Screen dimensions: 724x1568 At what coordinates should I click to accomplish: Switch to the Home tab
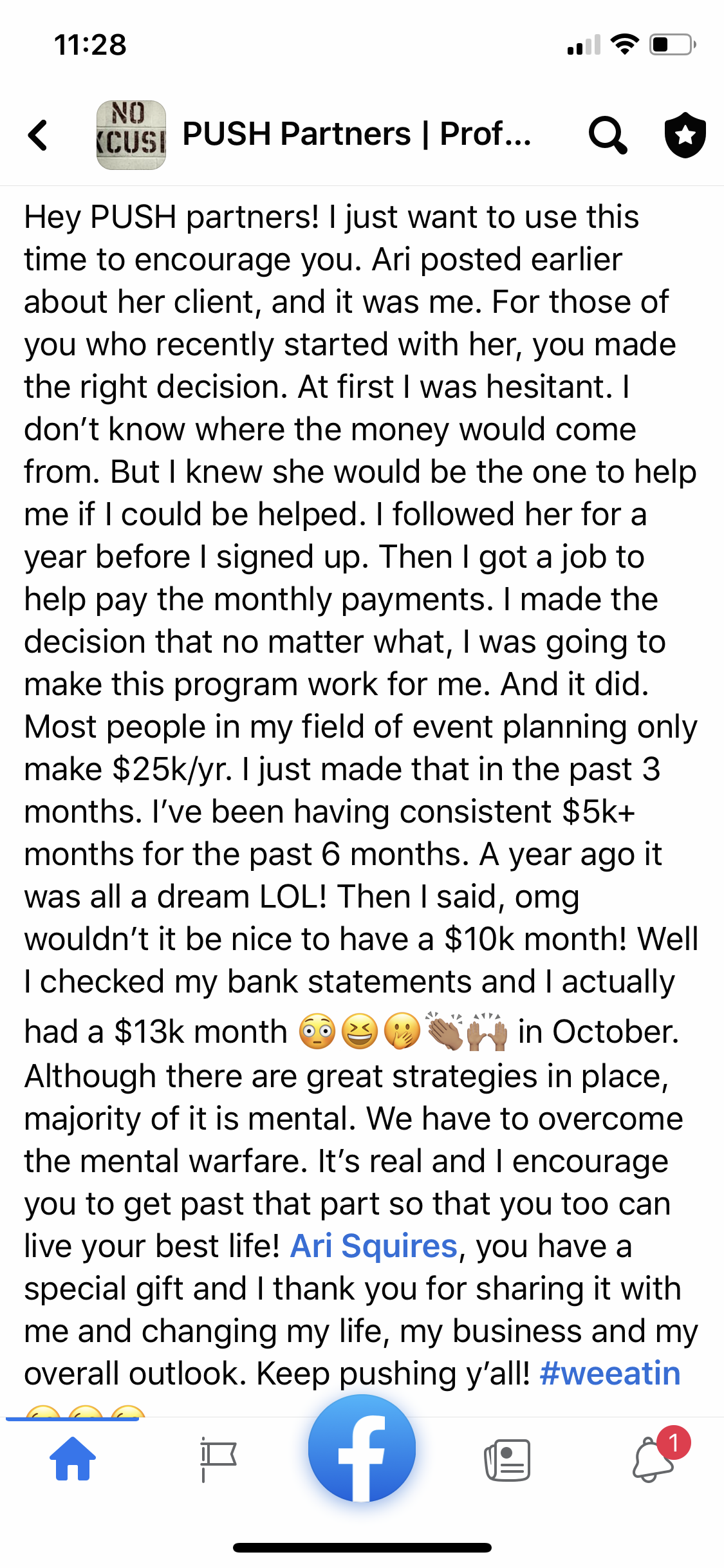pyautogui.click(x=73, y=1459)
